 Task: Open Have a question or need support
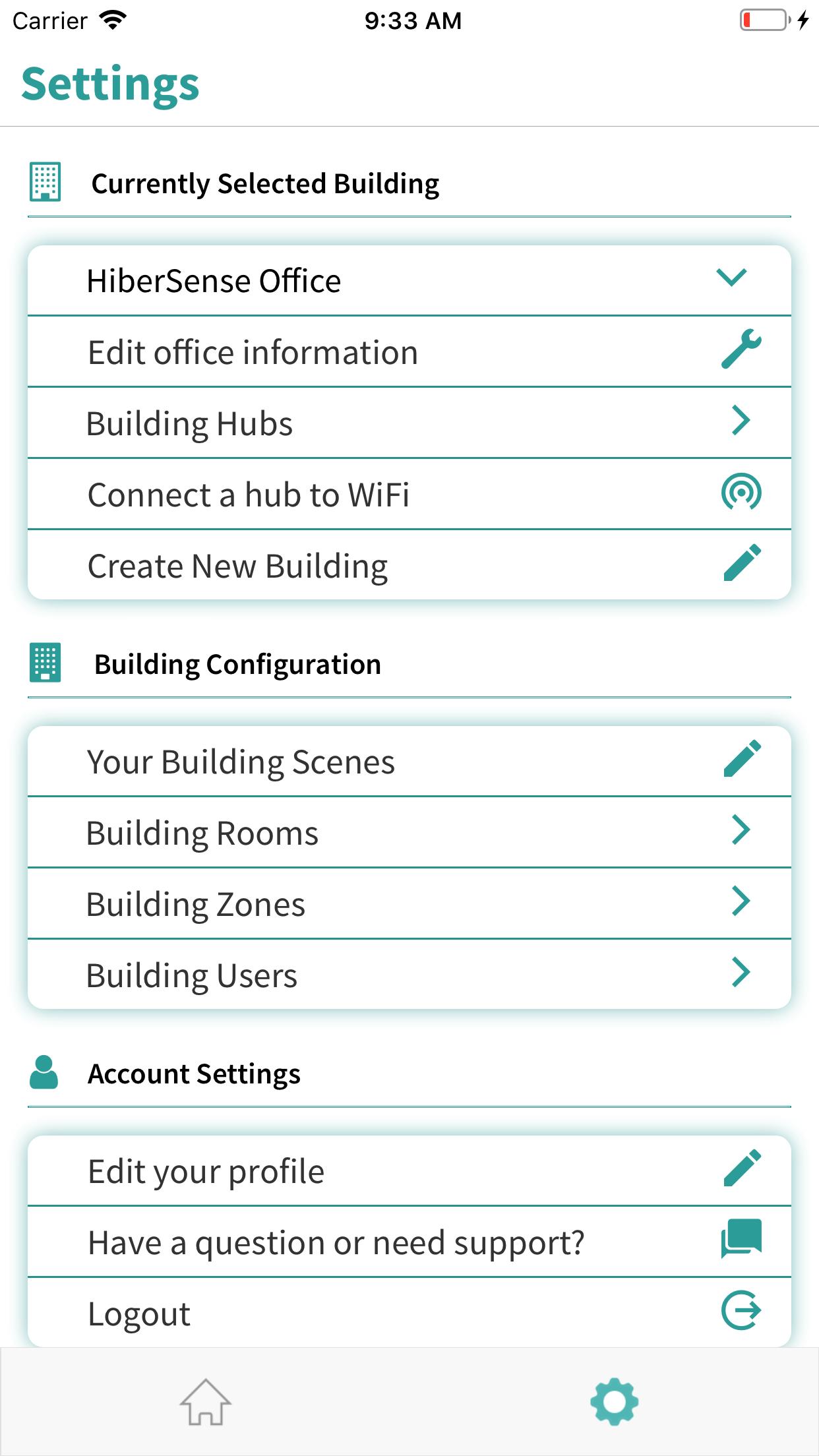[409, 1242]
